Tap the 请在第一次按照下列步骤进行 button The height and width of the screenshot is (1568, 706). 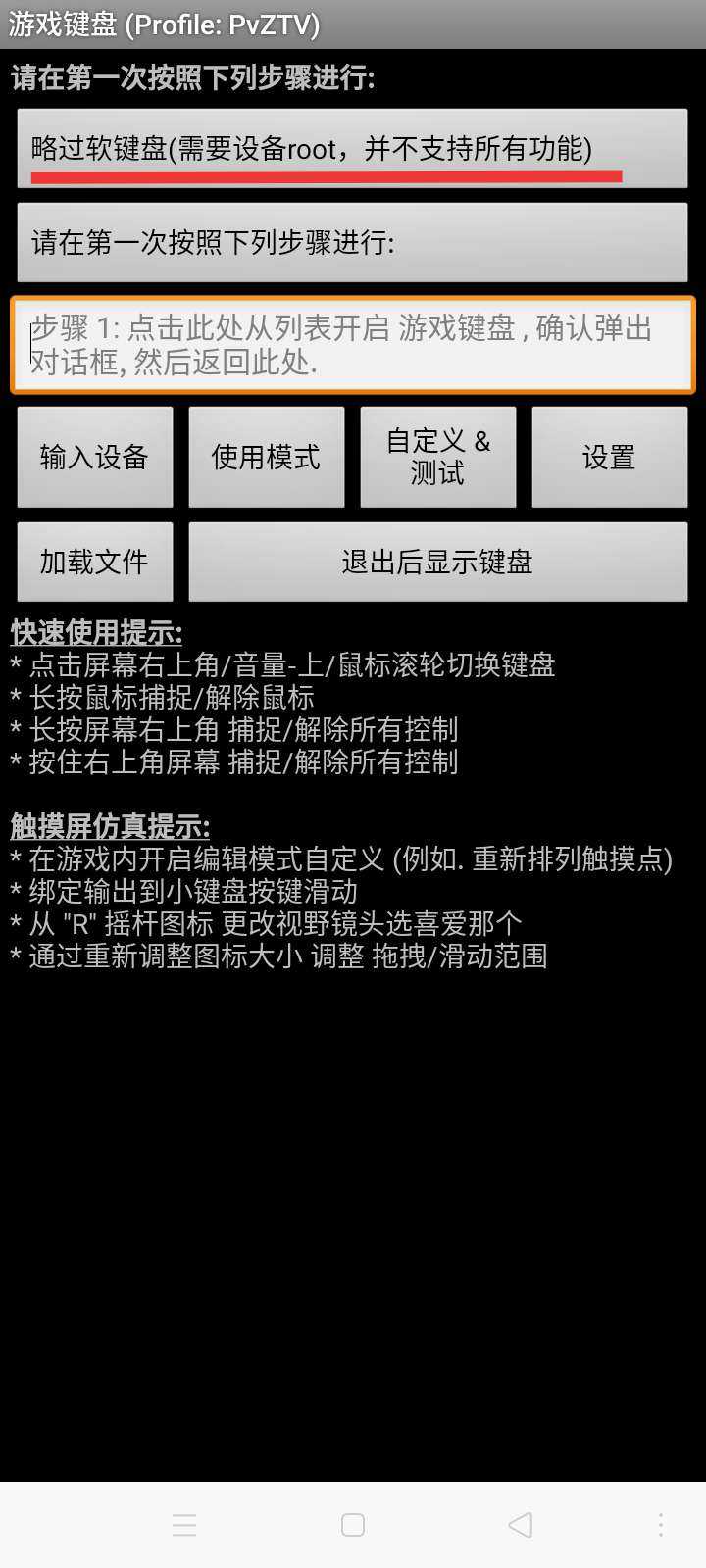tap(352, 242)
